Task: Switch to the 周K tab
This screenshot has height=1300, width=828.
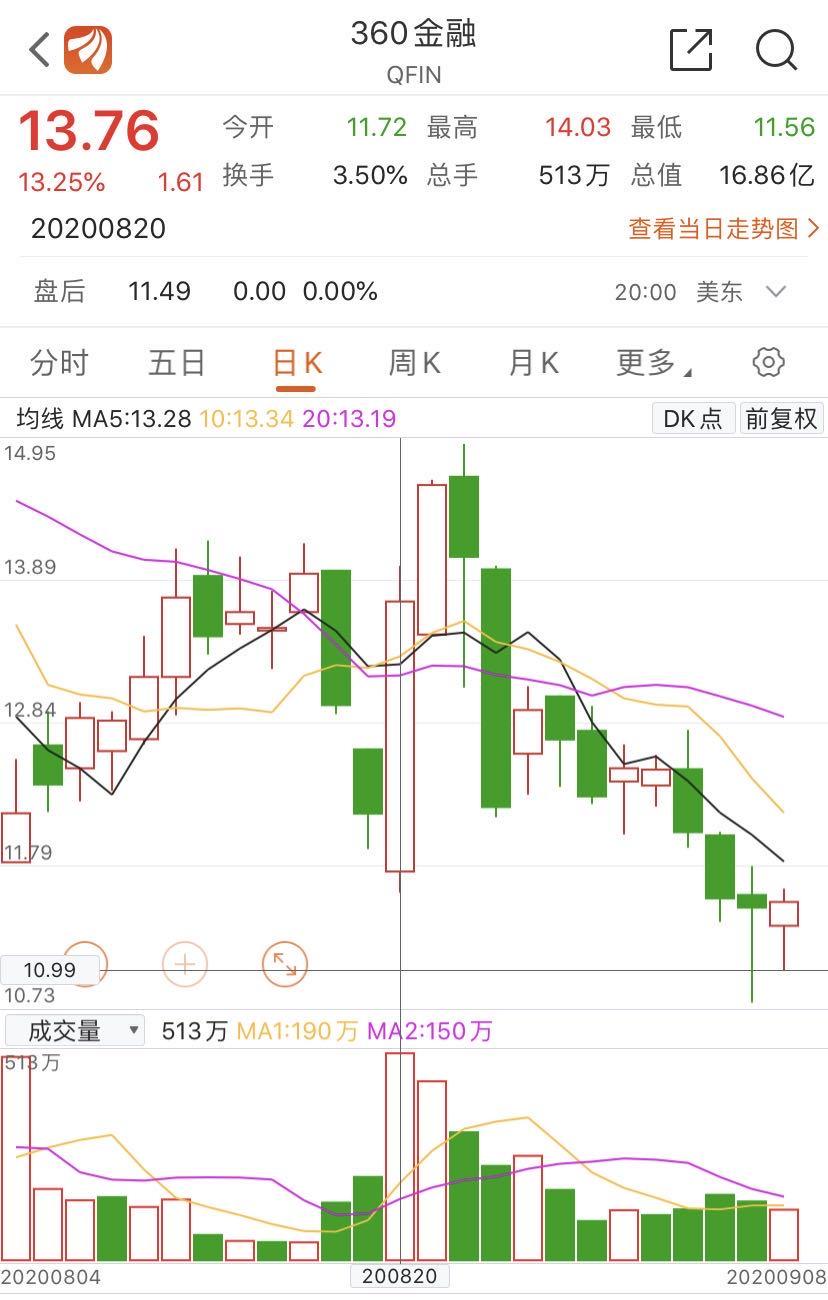Action: [x=414, y=362]
